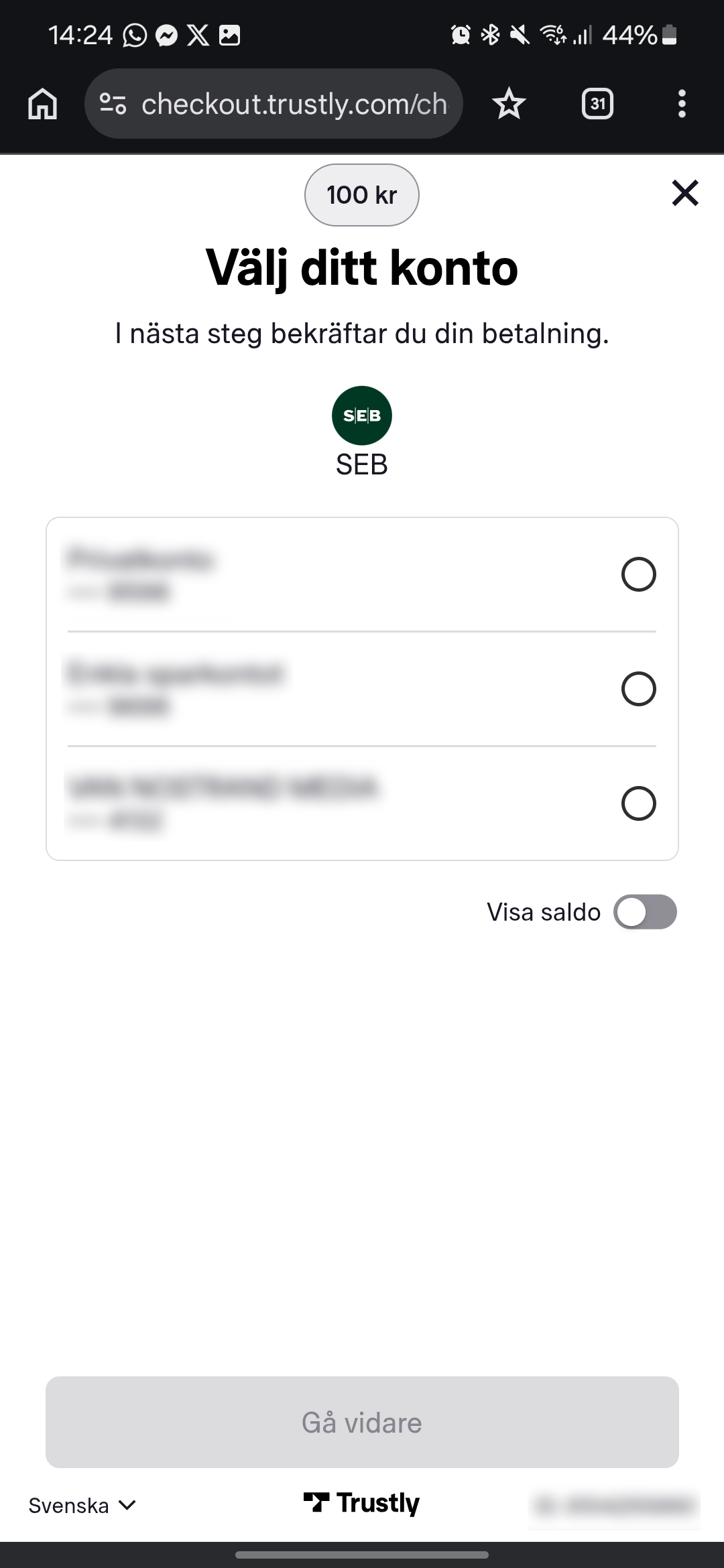Click the 100 kr amount pill
Screen dimensions: 724x1568
(361, 194)
